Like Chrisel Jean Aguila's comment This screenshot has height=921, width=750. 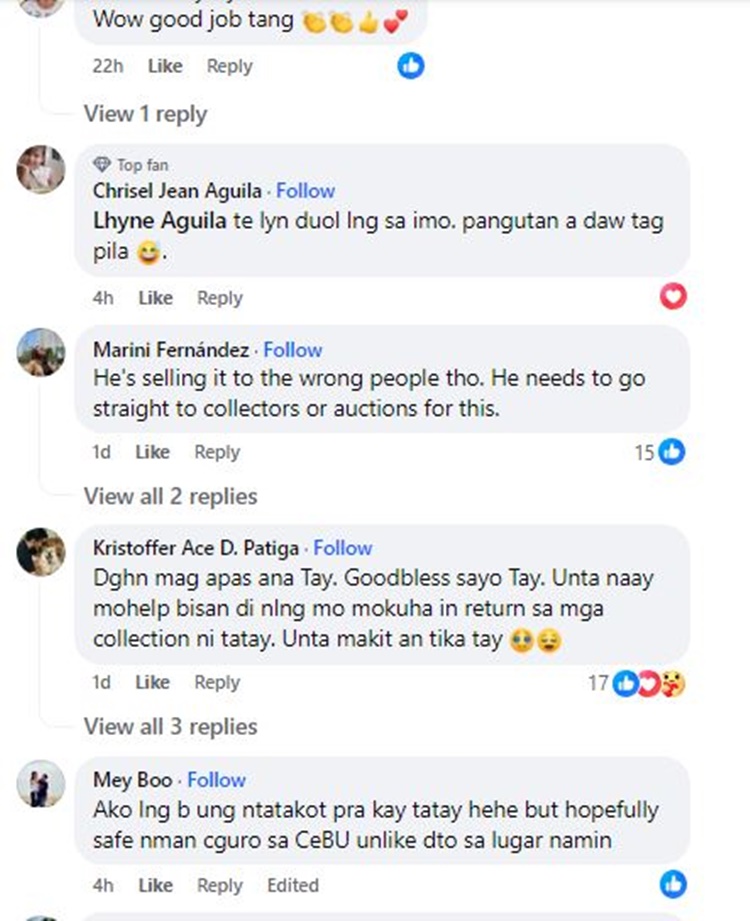[155, 298]
